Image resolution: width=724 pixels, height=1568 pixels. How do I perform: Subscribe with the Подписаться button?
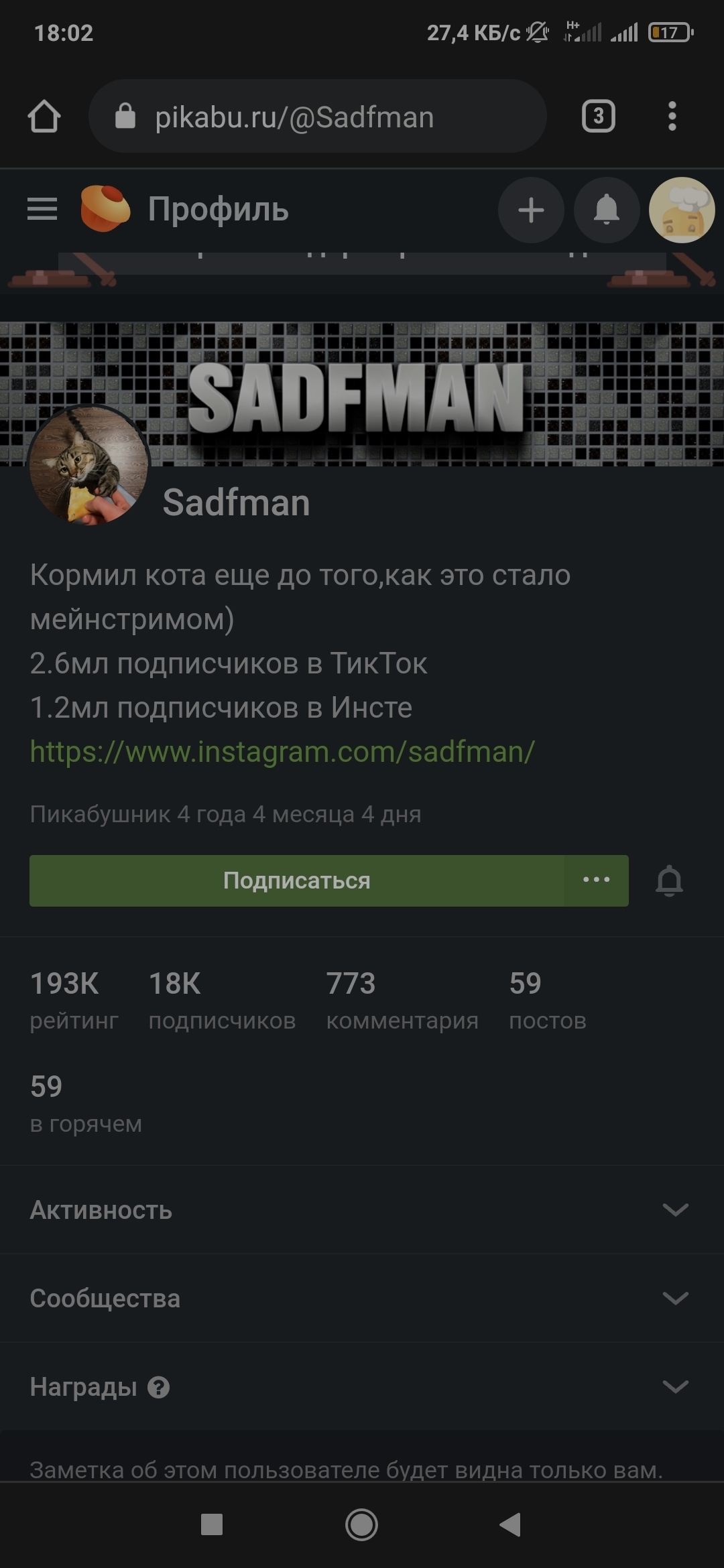tap(296, 880)
